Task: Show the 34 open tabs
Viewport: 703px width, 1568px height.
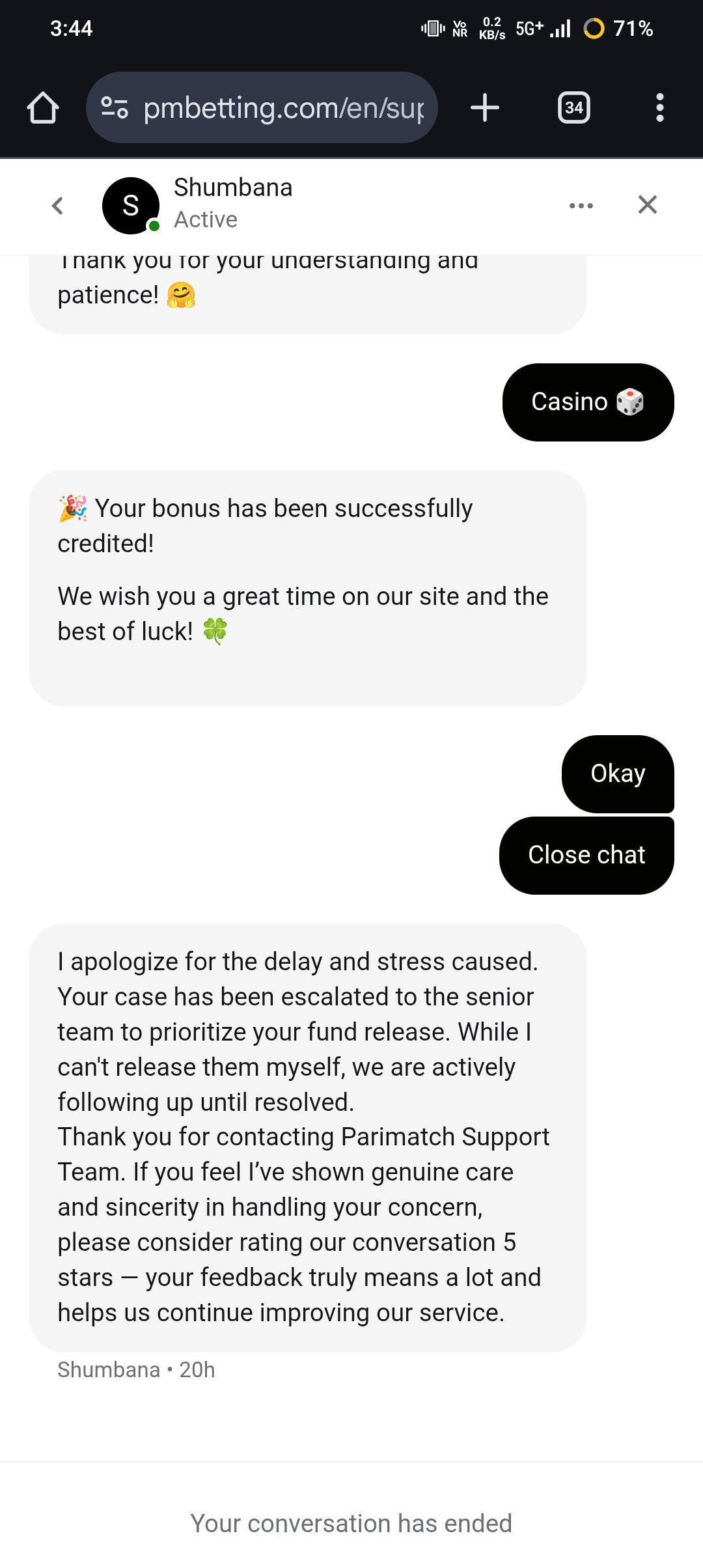Action: (573, 108)
